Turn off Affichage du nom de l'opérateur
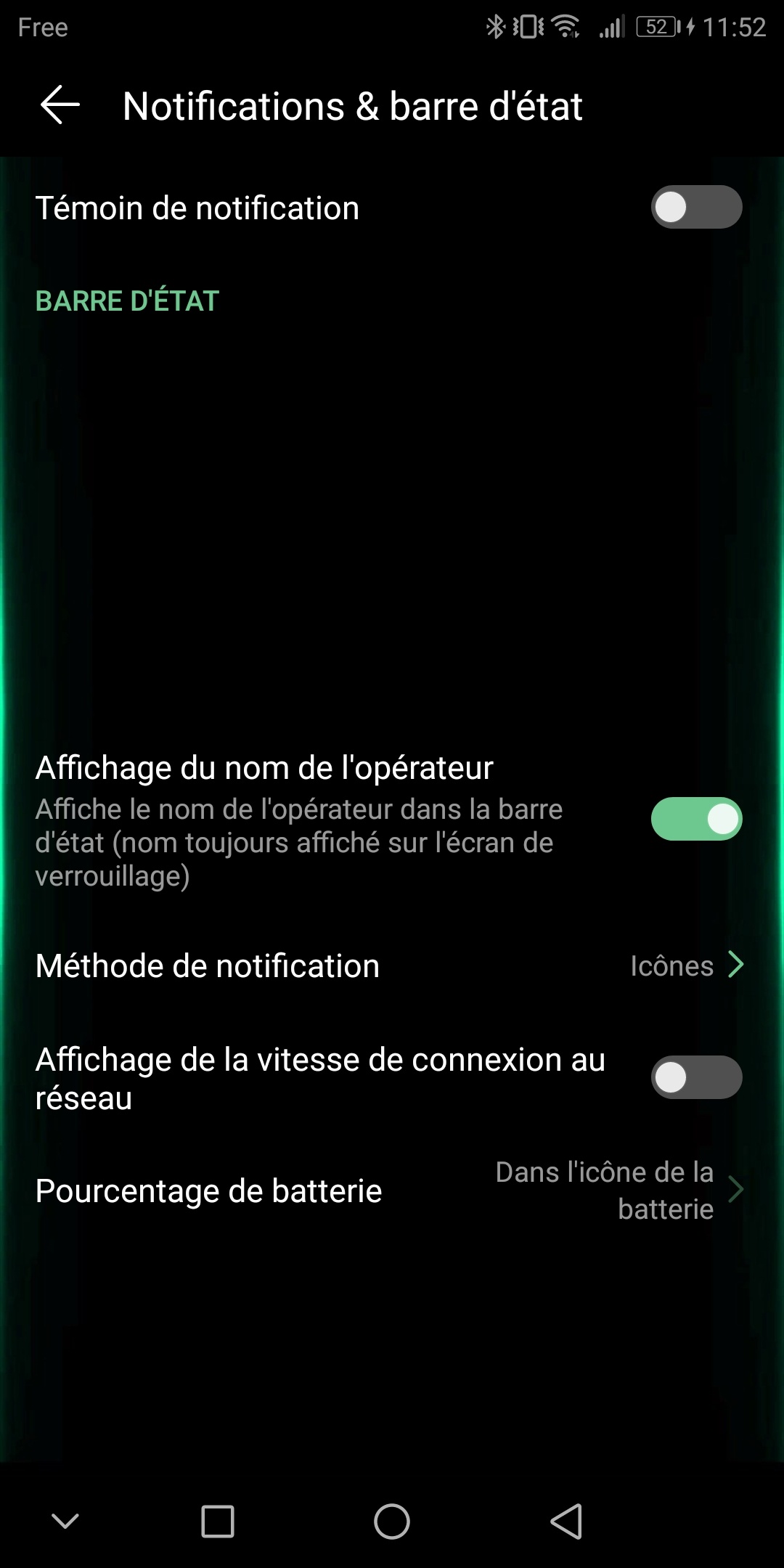This screenshot has width=784, height=1568. pyautogui.click(x=696, y=819)
